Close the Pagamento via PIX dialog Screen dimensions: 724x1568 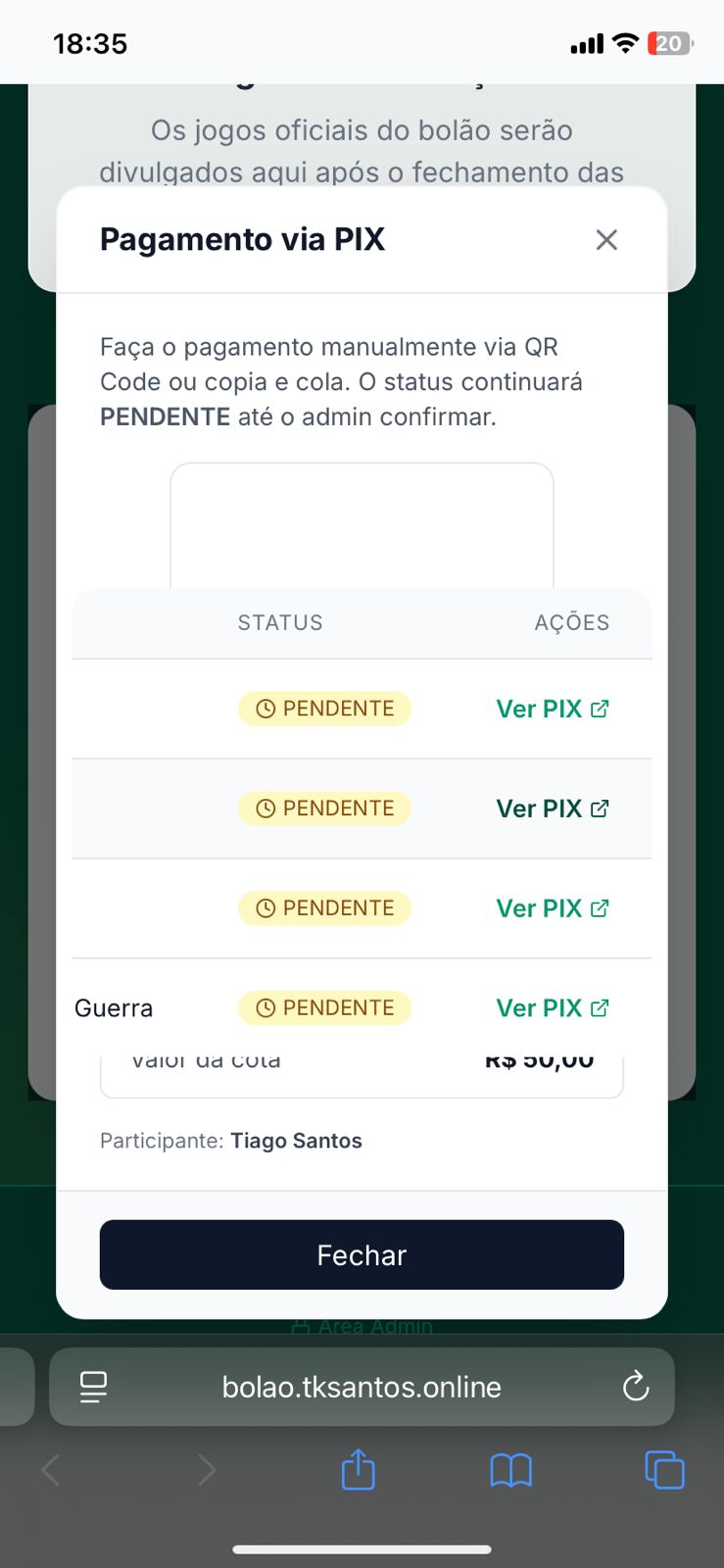click(x=606, y=240)
